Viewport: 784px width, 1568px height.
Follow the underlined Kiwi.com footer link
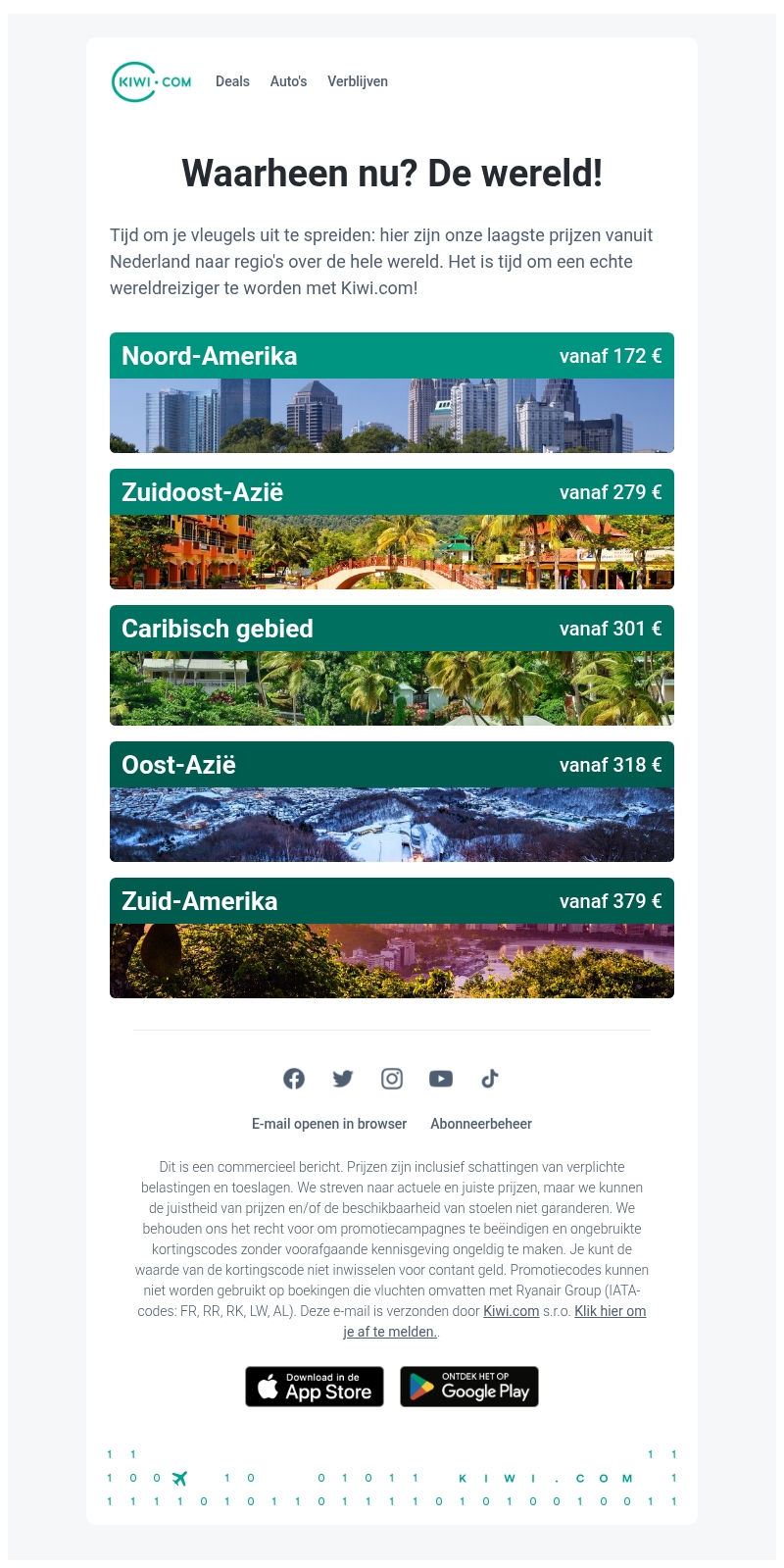(511, 1311)
